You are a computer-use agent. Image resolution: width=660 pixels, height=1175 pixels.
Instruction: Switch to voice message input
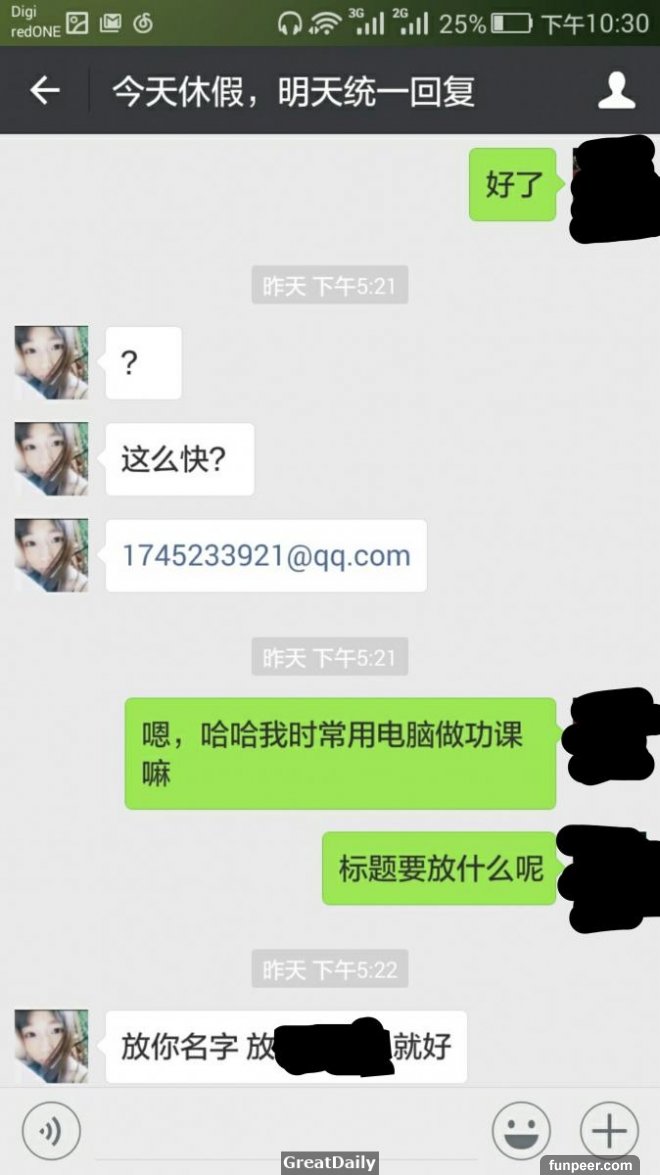pyautogui.click(x=50, y=1131)
